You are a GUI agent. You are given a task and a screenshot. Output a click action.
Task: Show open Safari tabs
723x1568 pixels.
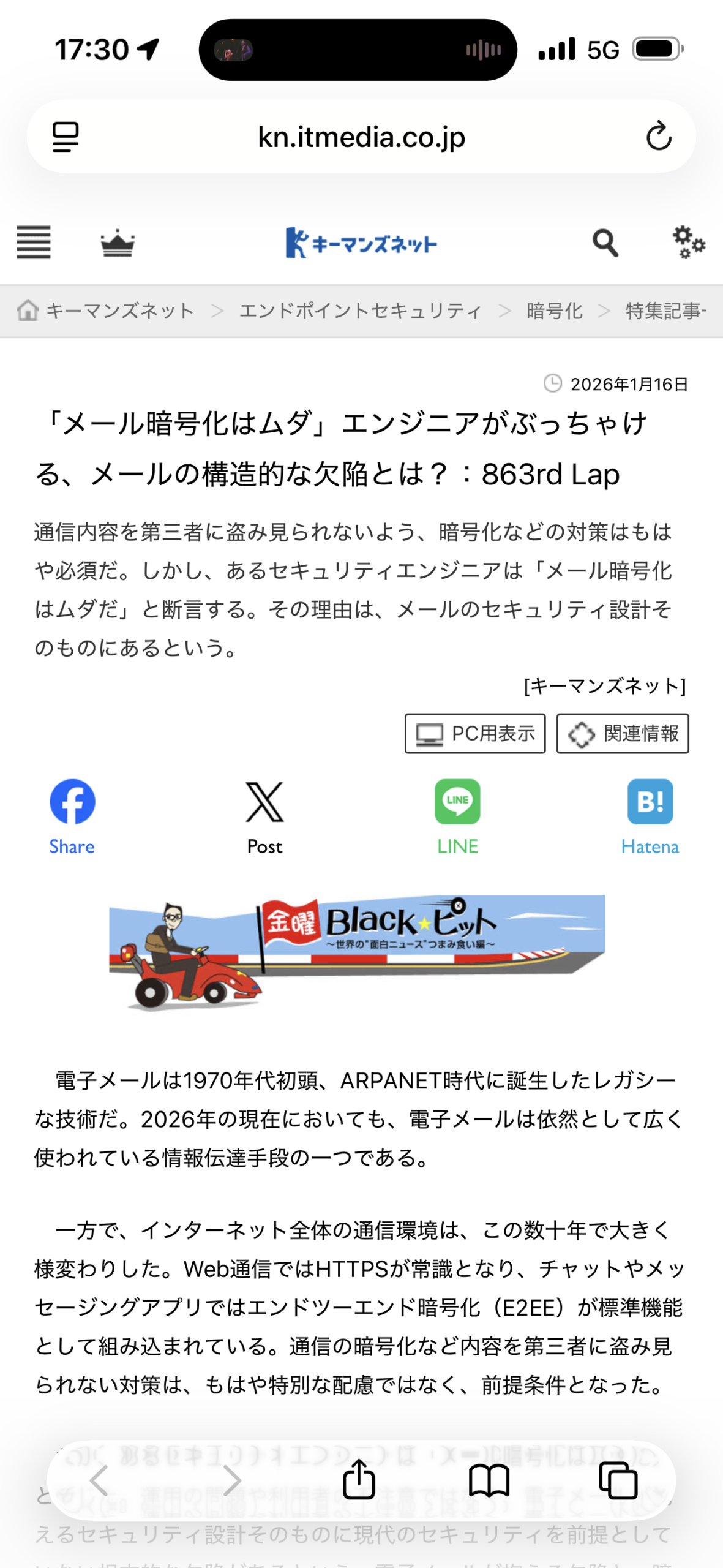618,1480
